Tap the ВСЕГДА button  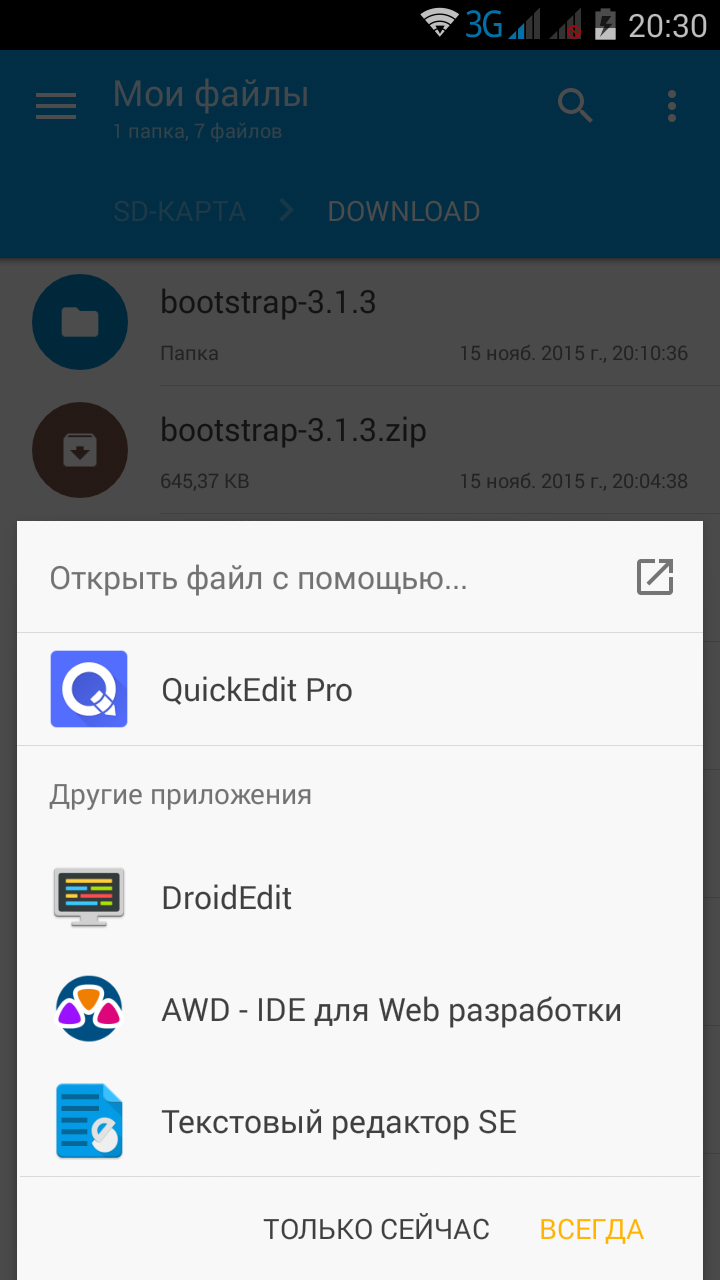[x=591, y=1229]
